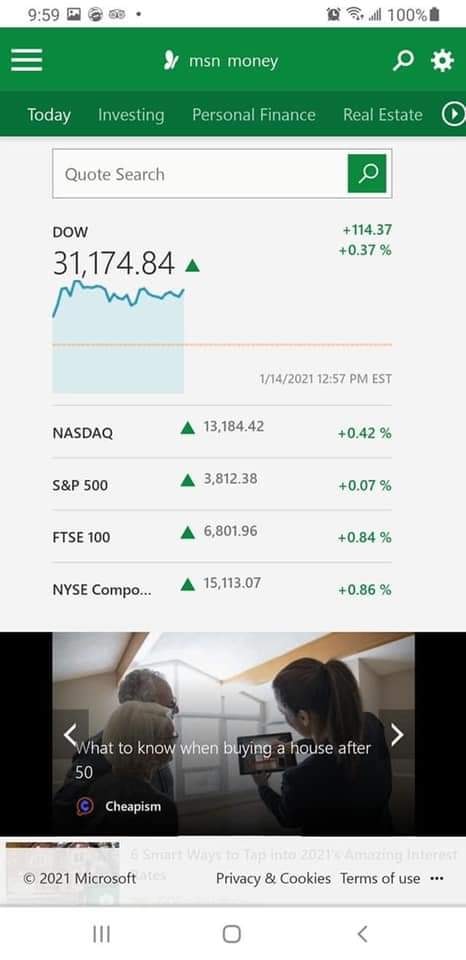Open the S&P 500 index row
This screenshot has height=960, width=466.
(x=222, y=484)
